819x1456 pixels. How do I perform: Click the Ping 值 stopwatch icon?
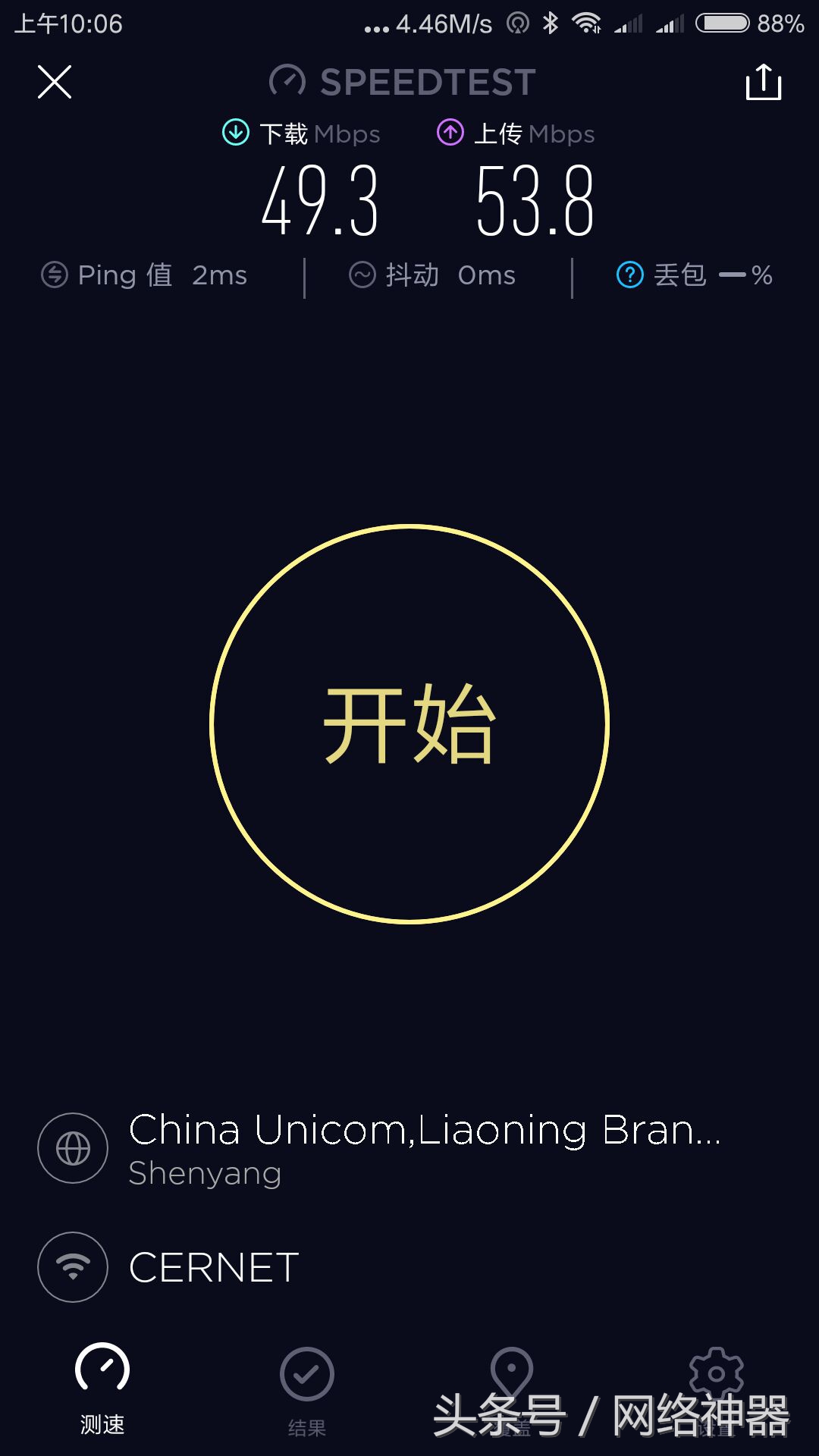click(x=54, y=275)
